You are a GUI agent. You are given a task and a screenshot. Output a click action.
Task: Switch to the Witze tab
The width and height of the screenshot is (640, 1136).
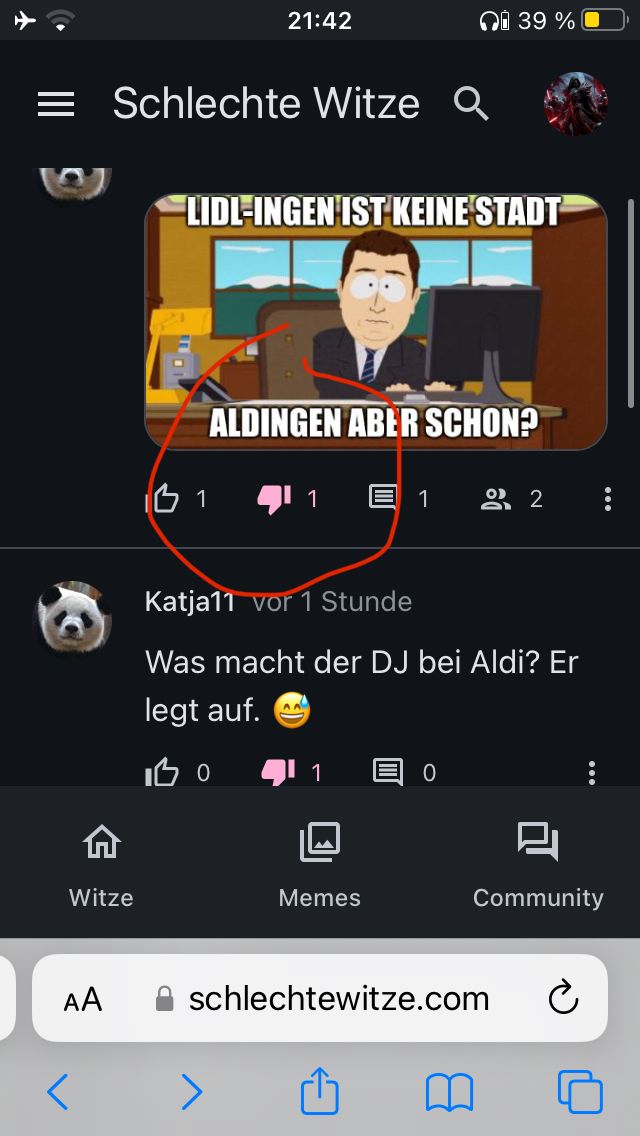tap(101, 865)
